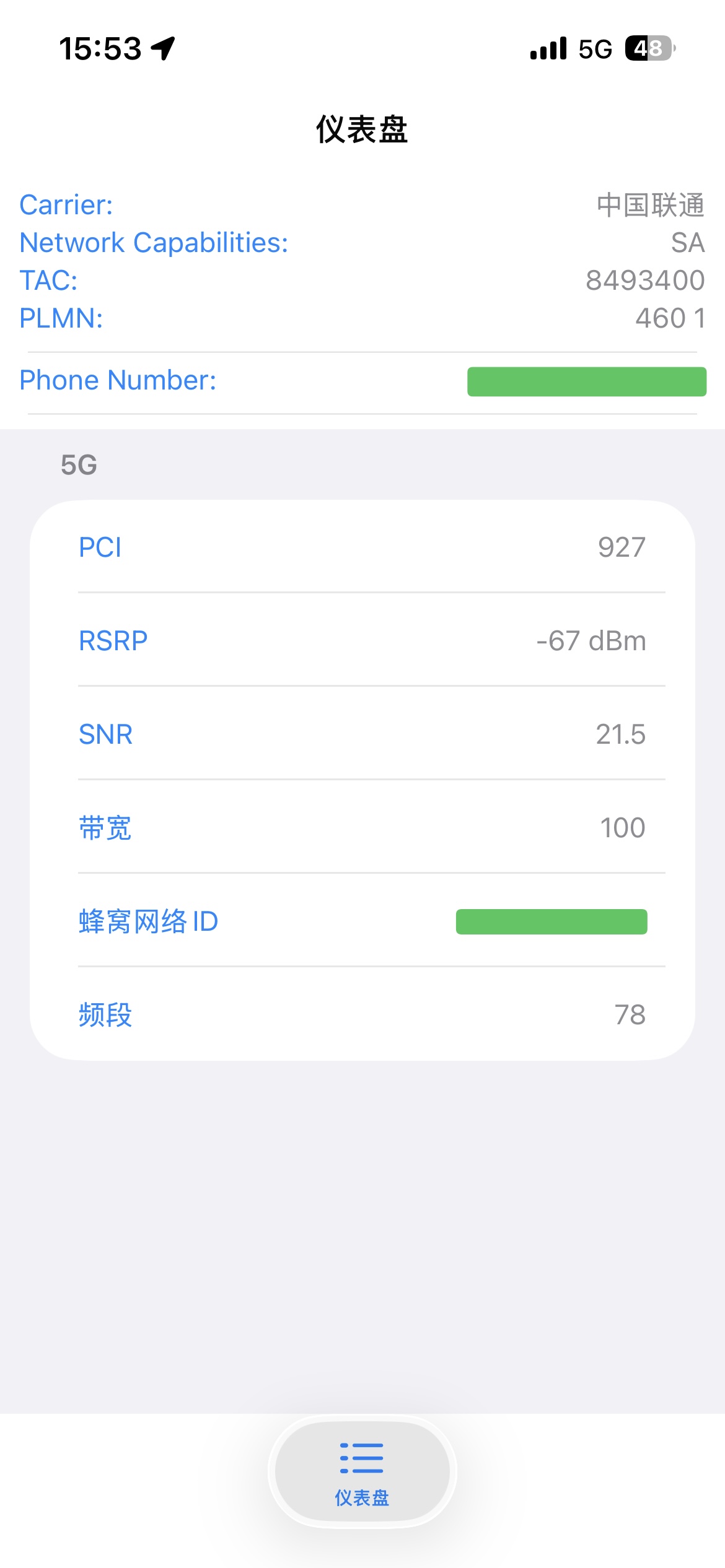Select the Phone Number label

pos(116,380)
